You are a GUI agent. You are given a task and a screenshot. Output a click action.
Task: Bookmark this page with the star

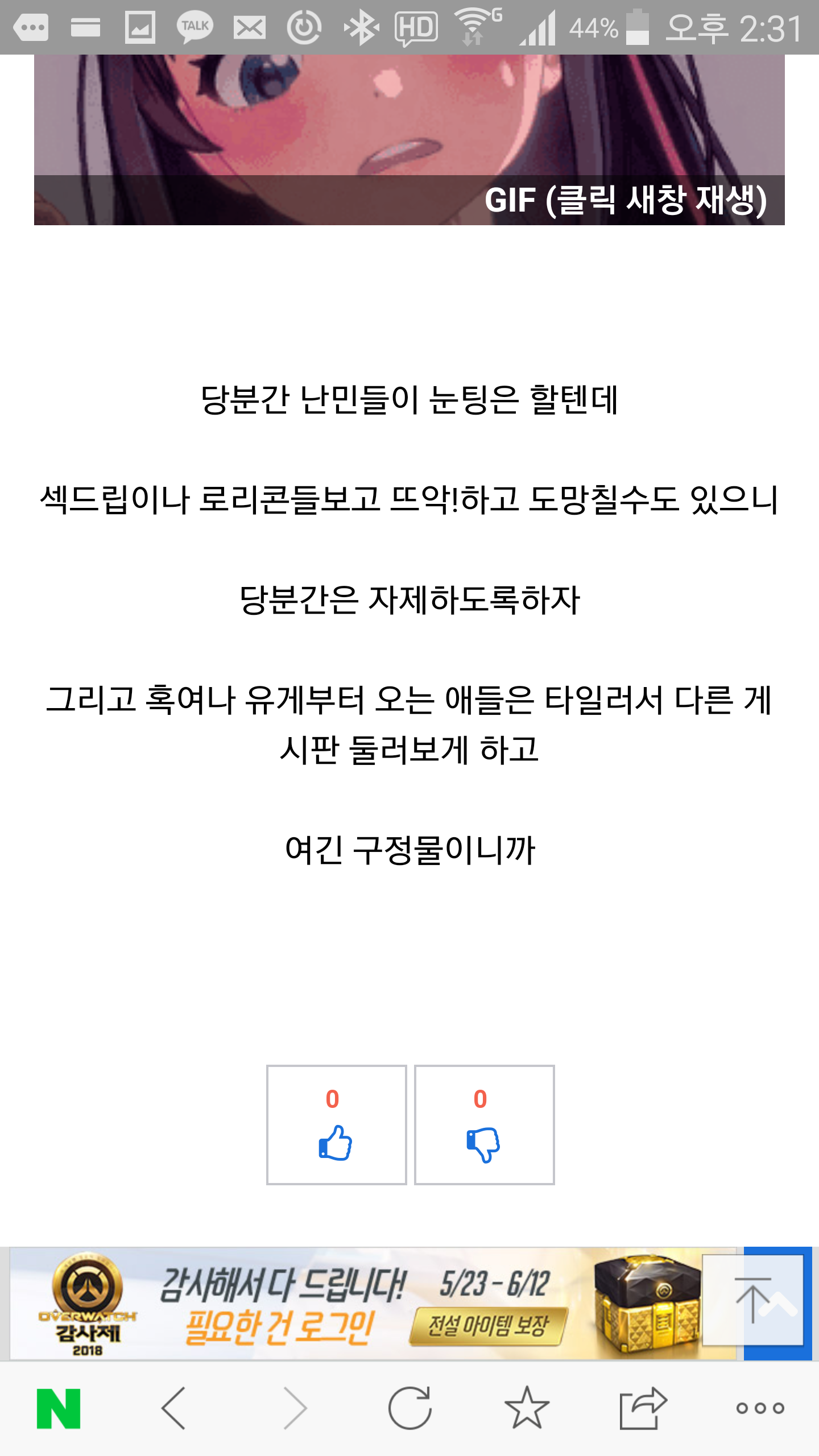click(x=527, y=1409)
